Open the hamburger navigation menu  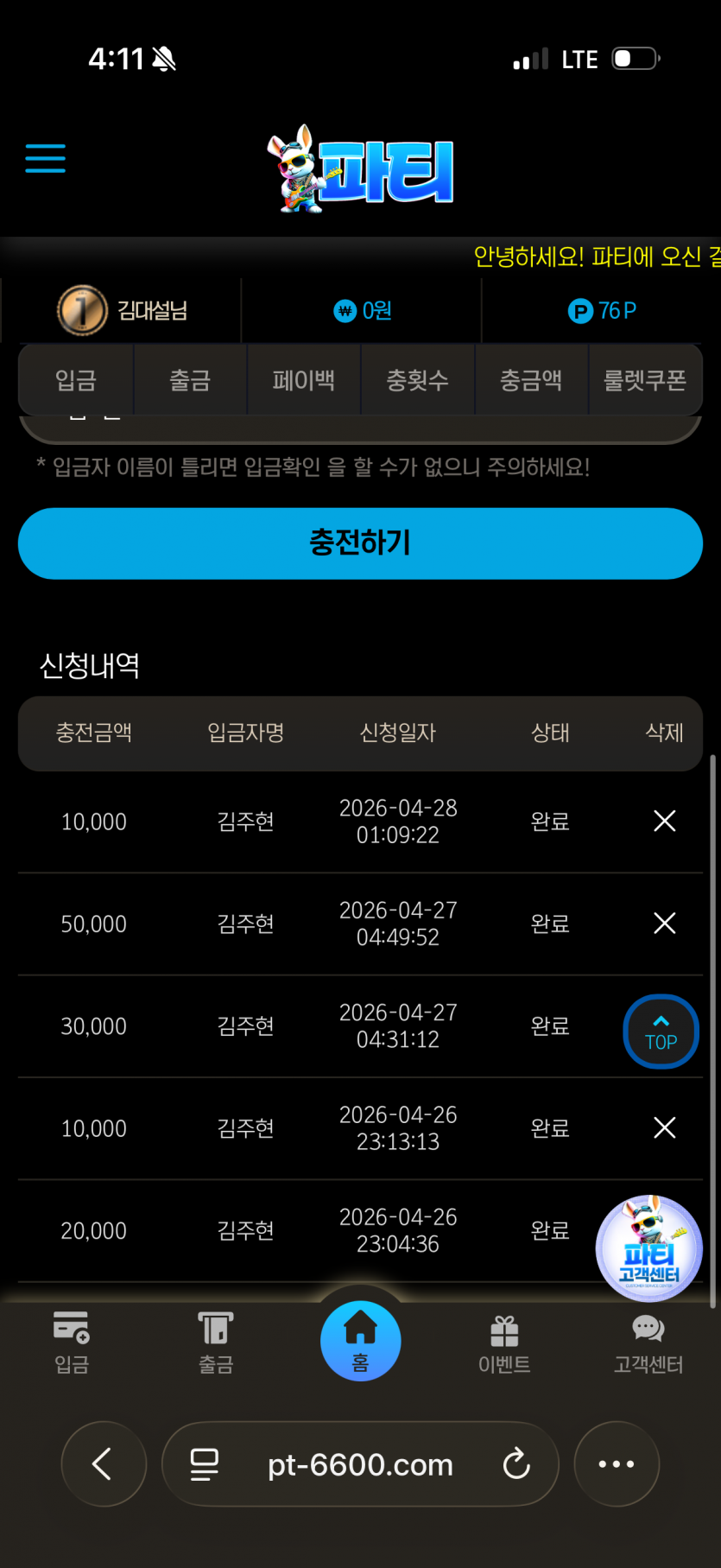click(45, 159)
